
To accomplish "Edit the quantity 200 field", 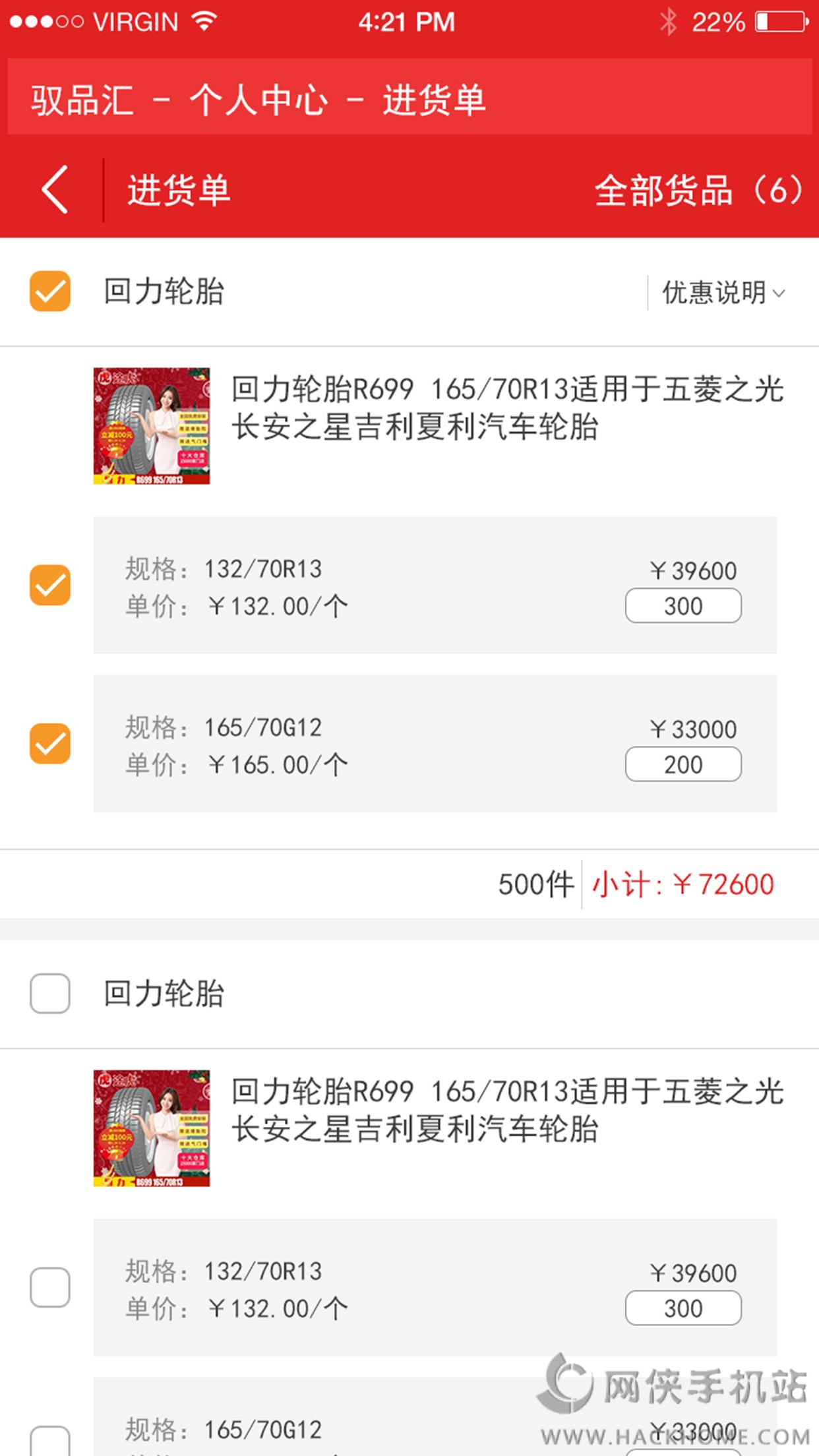I will (682, 764).
